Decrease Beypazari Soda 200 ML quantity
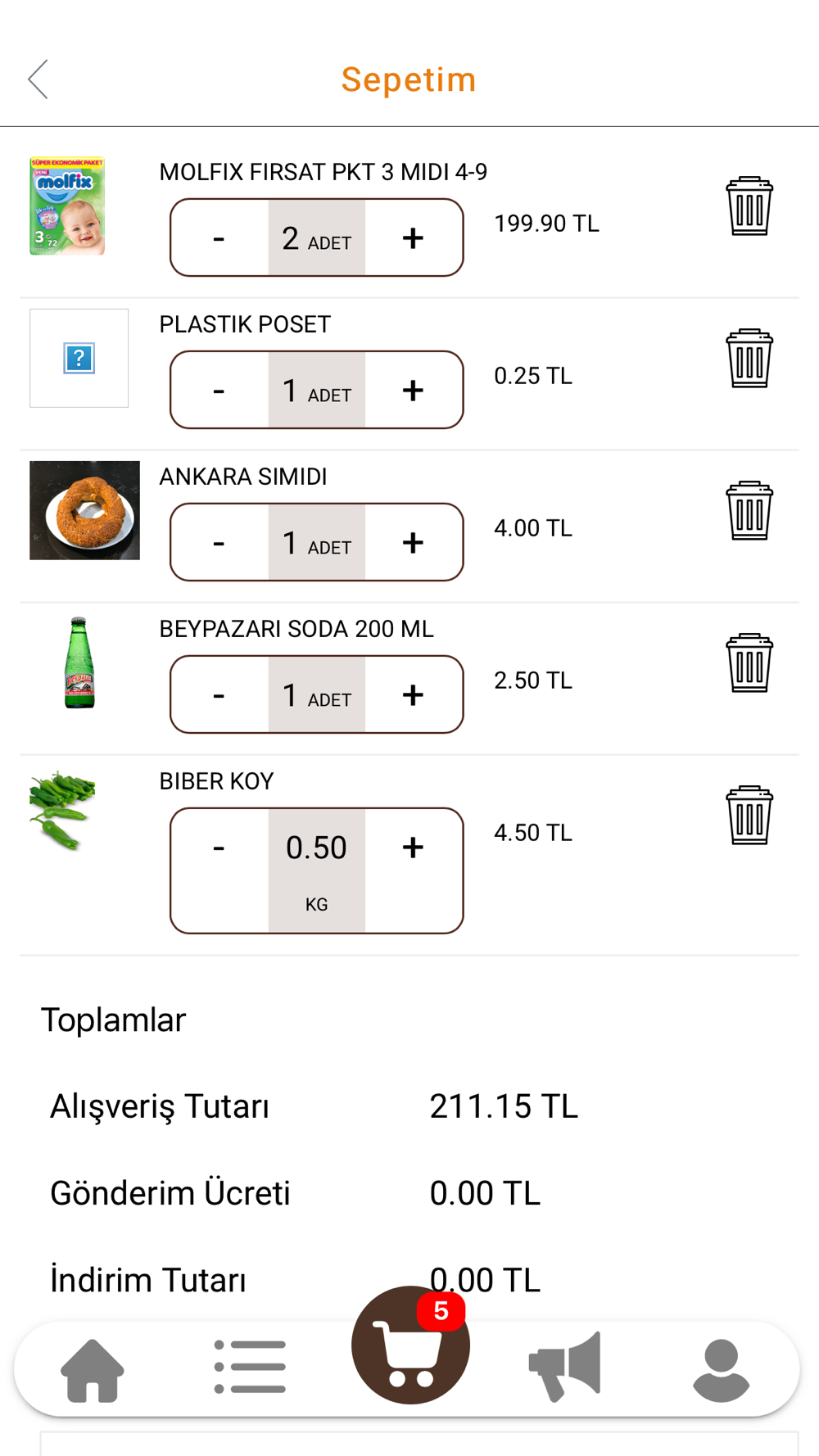The image size is (819, 1456). click(219, 695)
